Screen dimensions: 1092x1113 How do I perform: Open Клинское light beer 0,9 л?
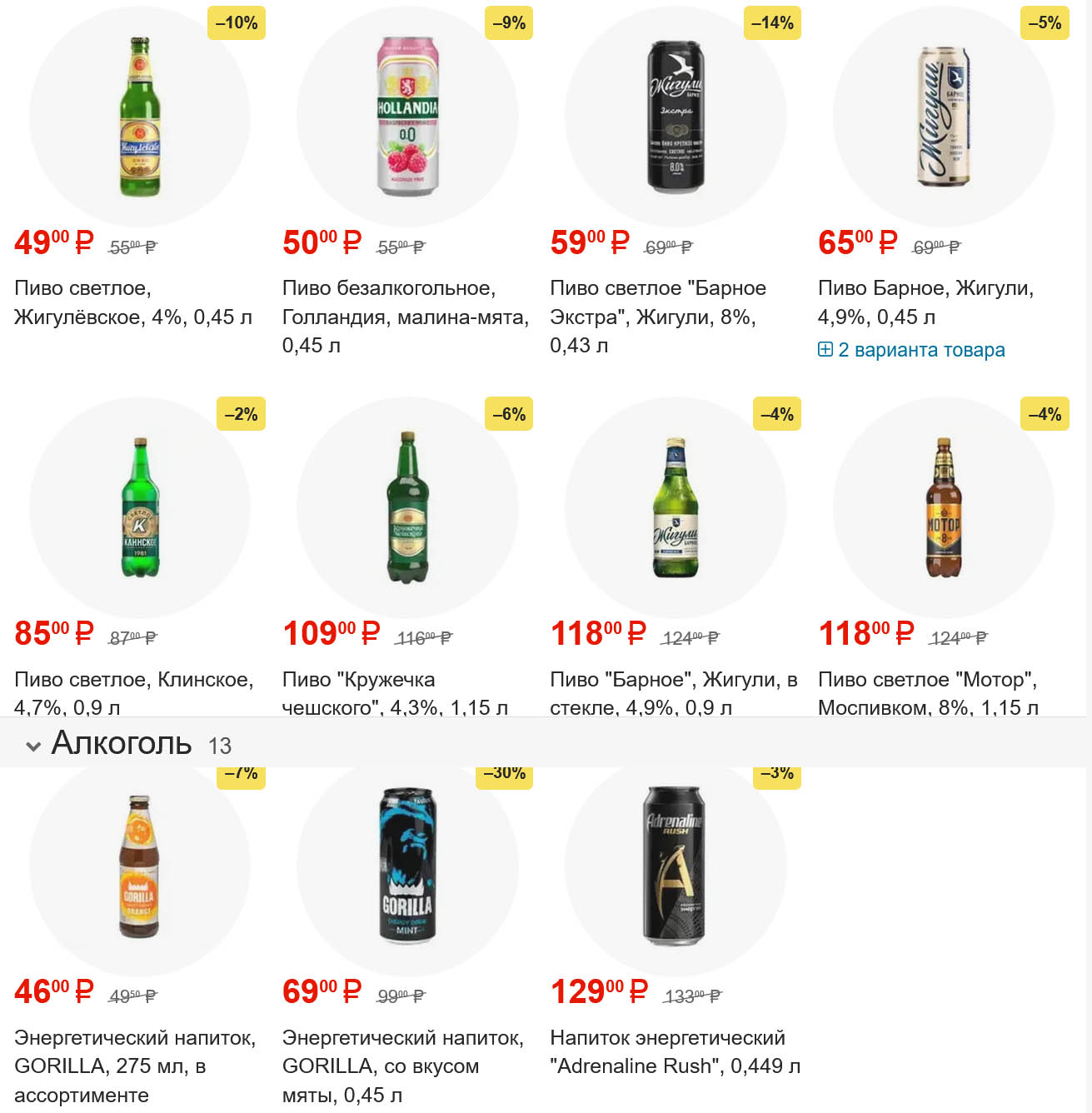133,691
